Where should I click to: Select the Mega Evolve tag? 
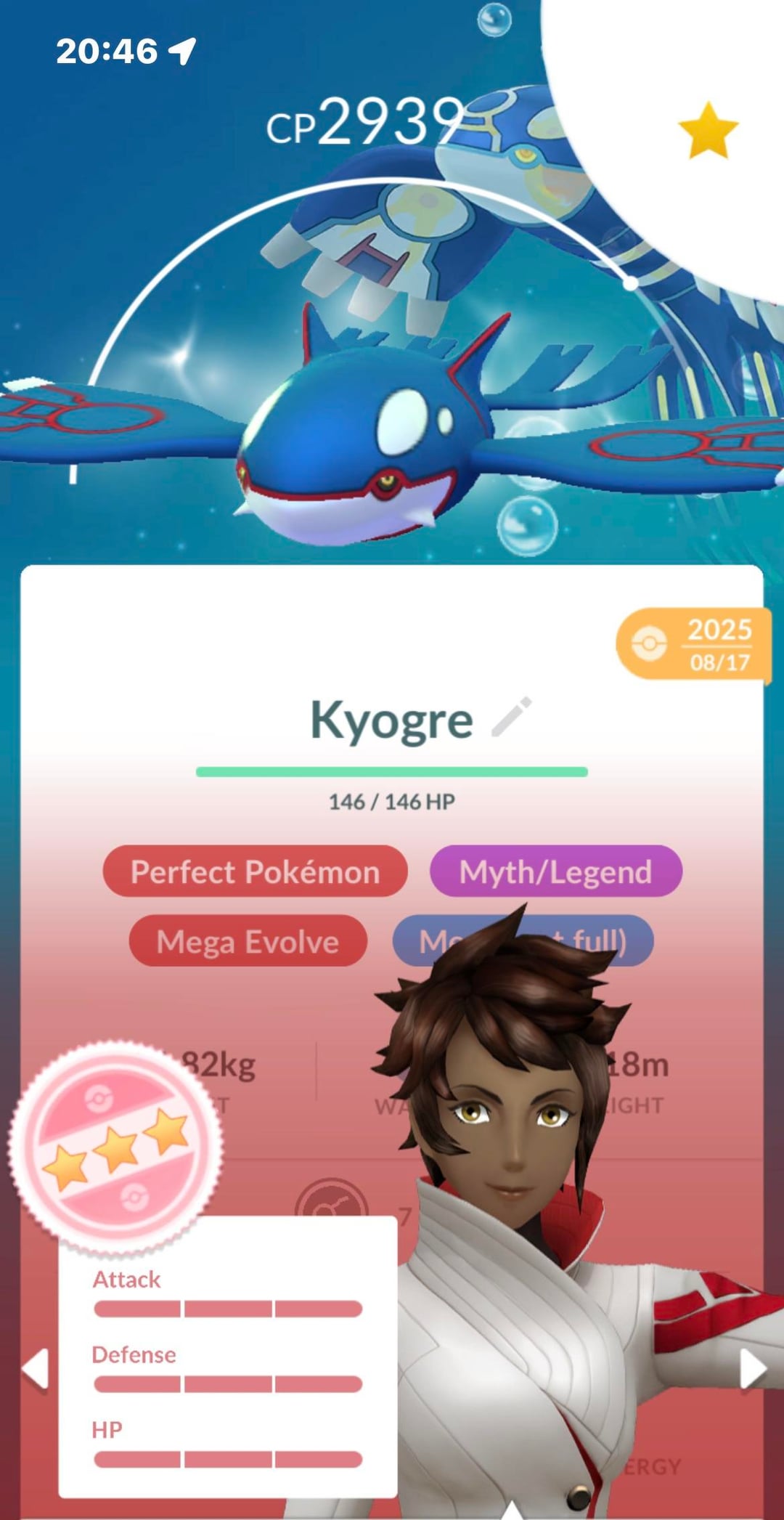pyautogui.click(x=248, y=941)
